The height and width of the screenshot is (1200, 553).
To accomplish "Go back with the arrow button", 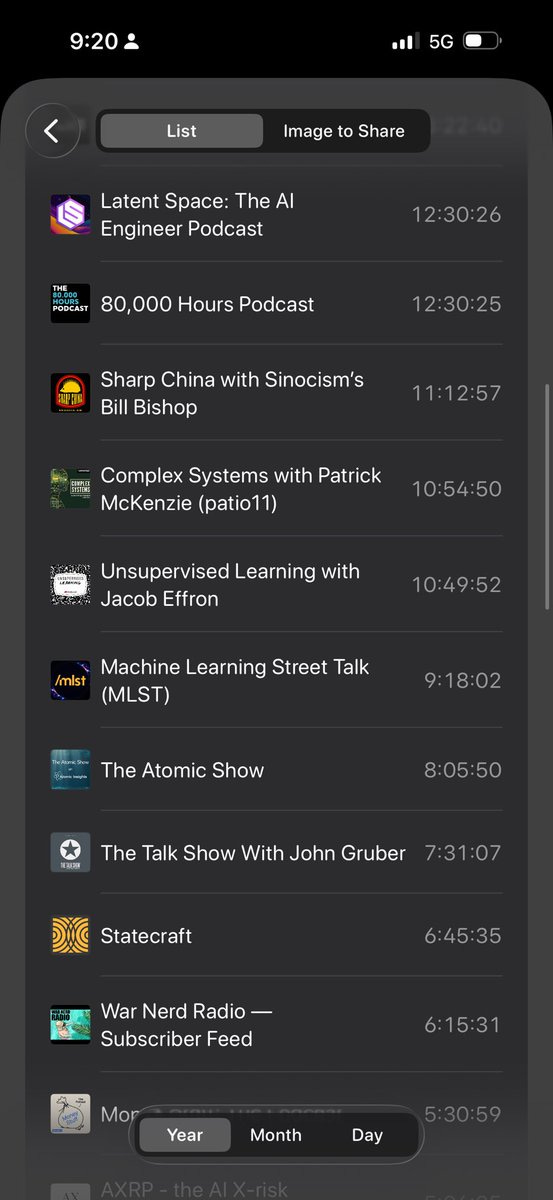I will (52, 131).
